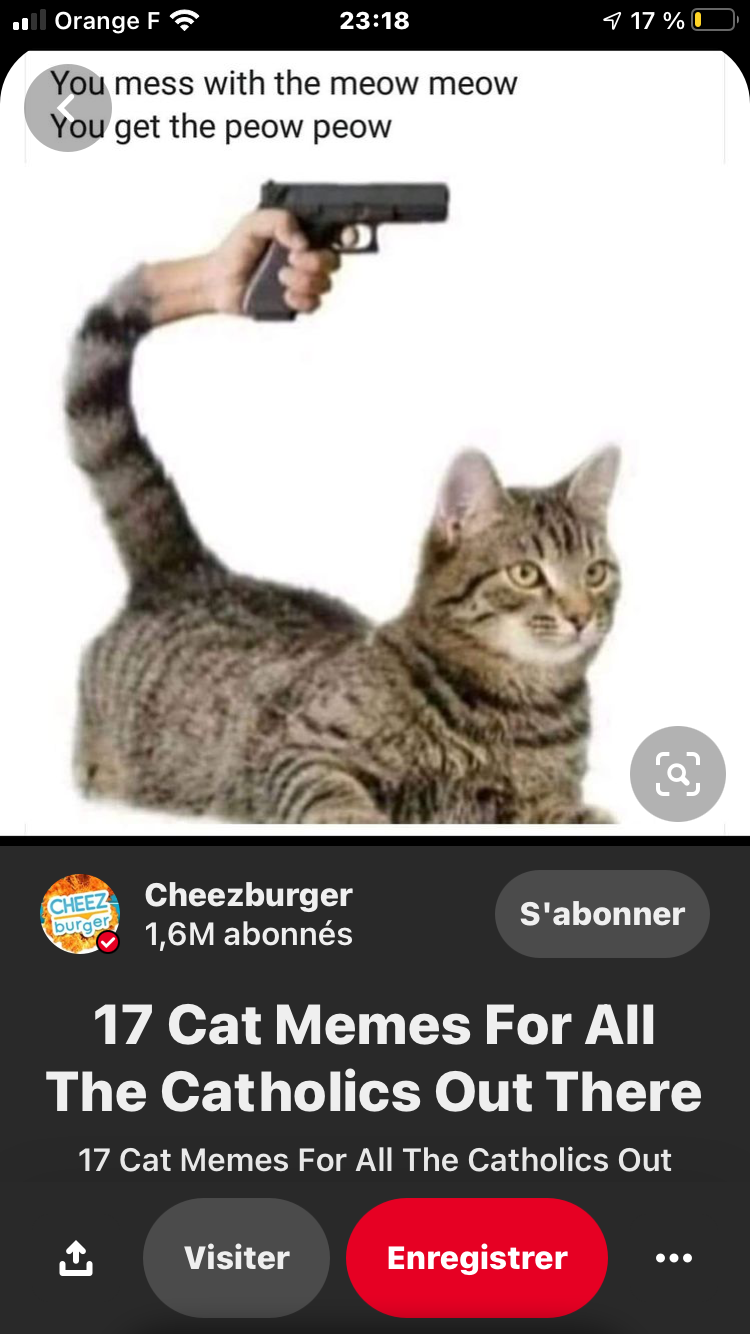750x1334 pixels.
Task: Save the pin with Enregistrer
Action: coord(477,1258)
